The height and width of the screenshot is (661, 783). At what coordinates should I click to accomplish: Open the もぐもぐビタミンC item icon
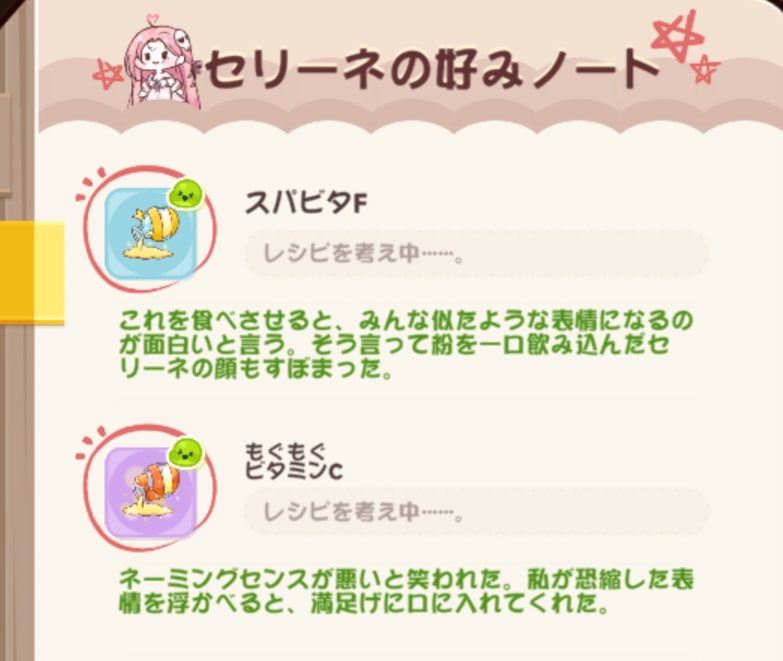click(x=151, y=493)
